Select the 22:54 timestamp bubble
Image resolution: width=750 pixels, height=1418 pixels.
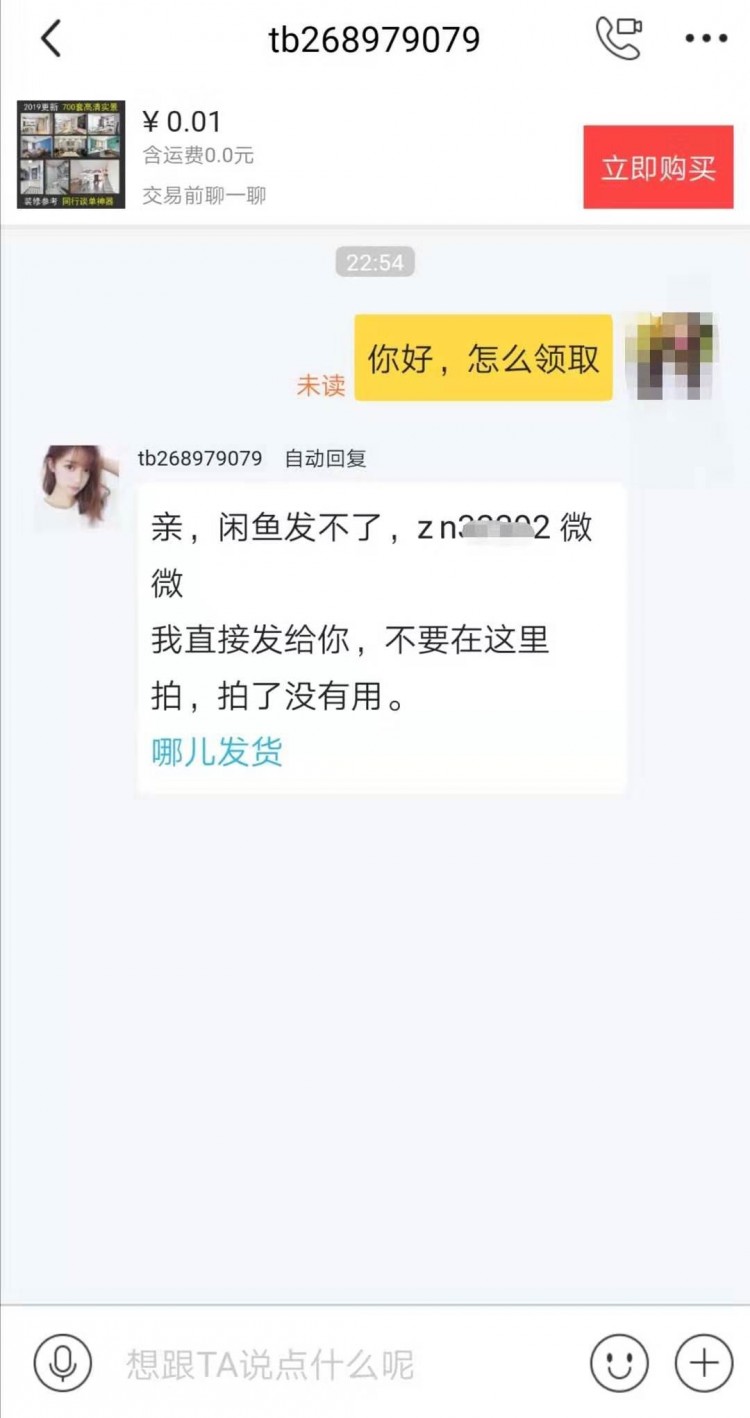click(375, 262)
